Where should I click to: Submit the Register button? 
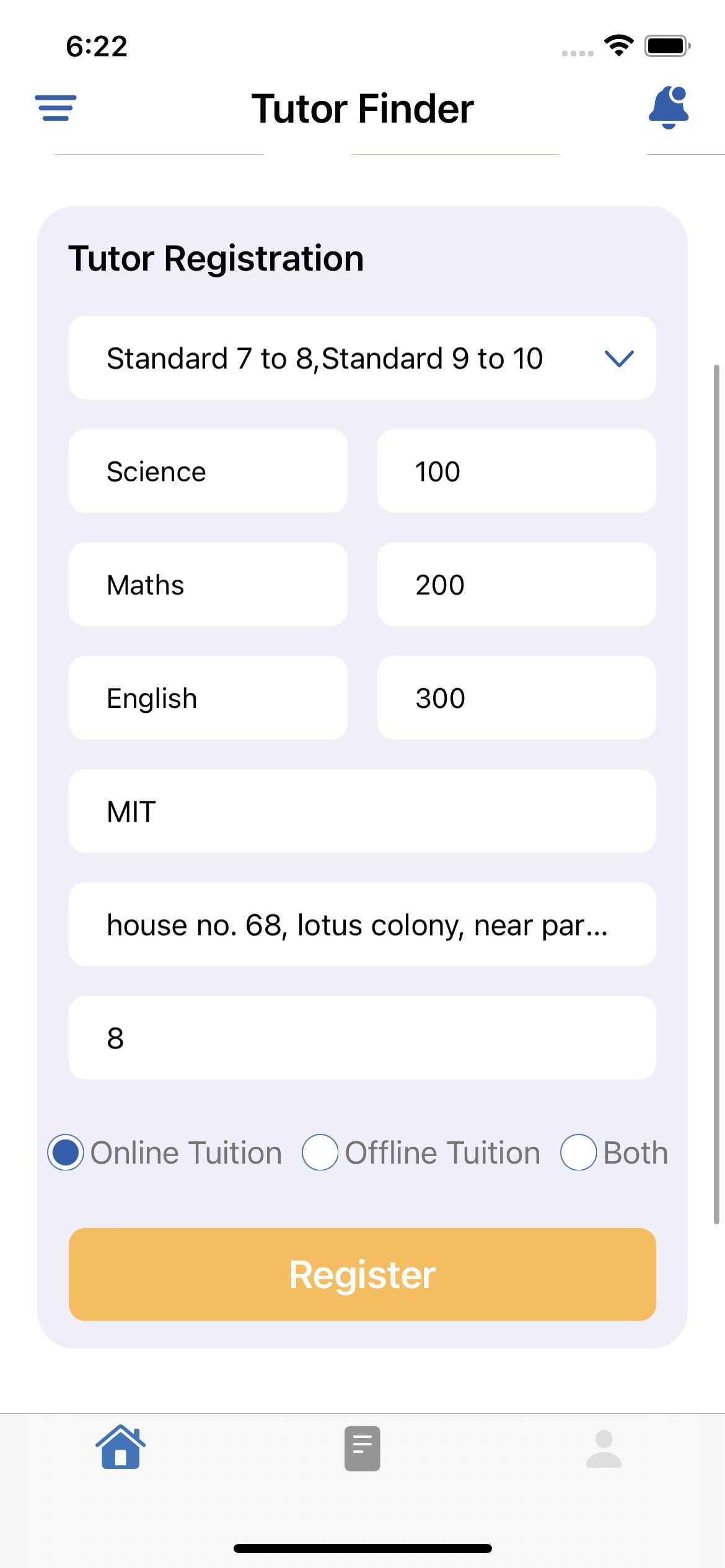click(362, 1274)
